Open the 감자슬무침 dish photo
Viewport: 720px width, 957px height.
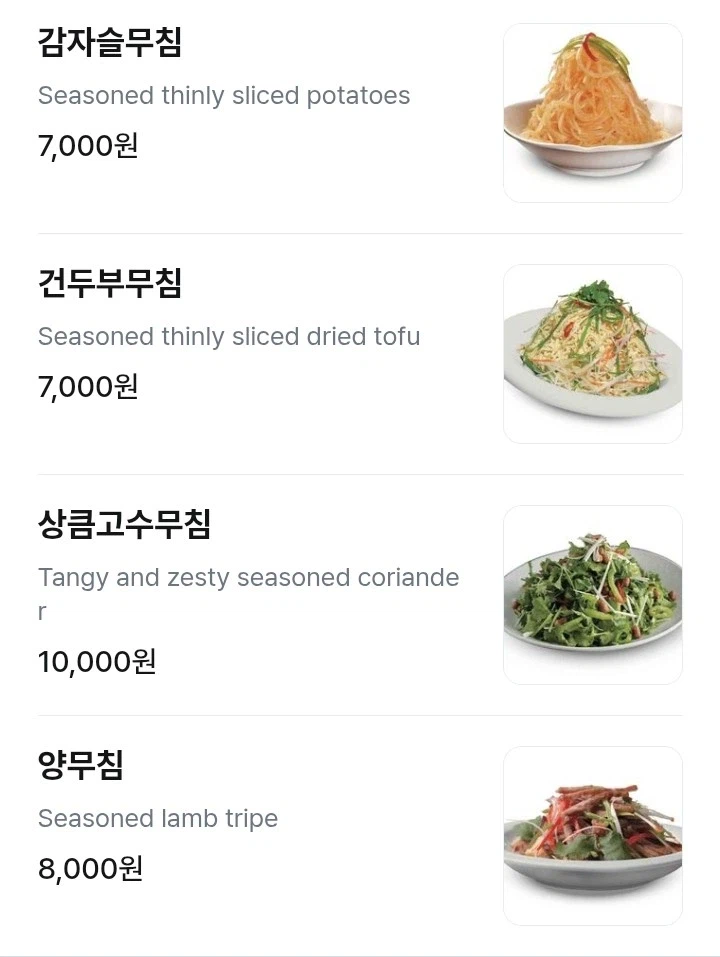pyautogui.click(x=592, y=112)
